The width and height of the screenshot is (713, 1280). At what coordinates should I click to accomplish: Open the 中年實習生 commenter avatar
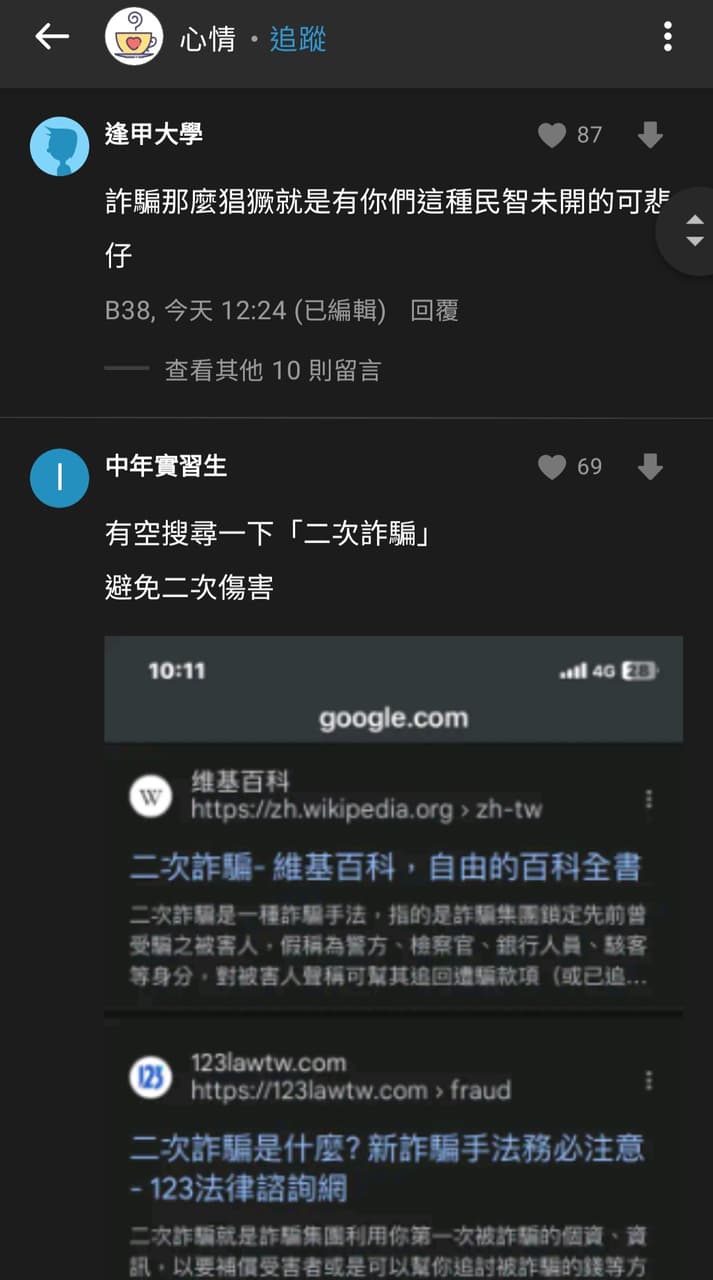[60, 478]
